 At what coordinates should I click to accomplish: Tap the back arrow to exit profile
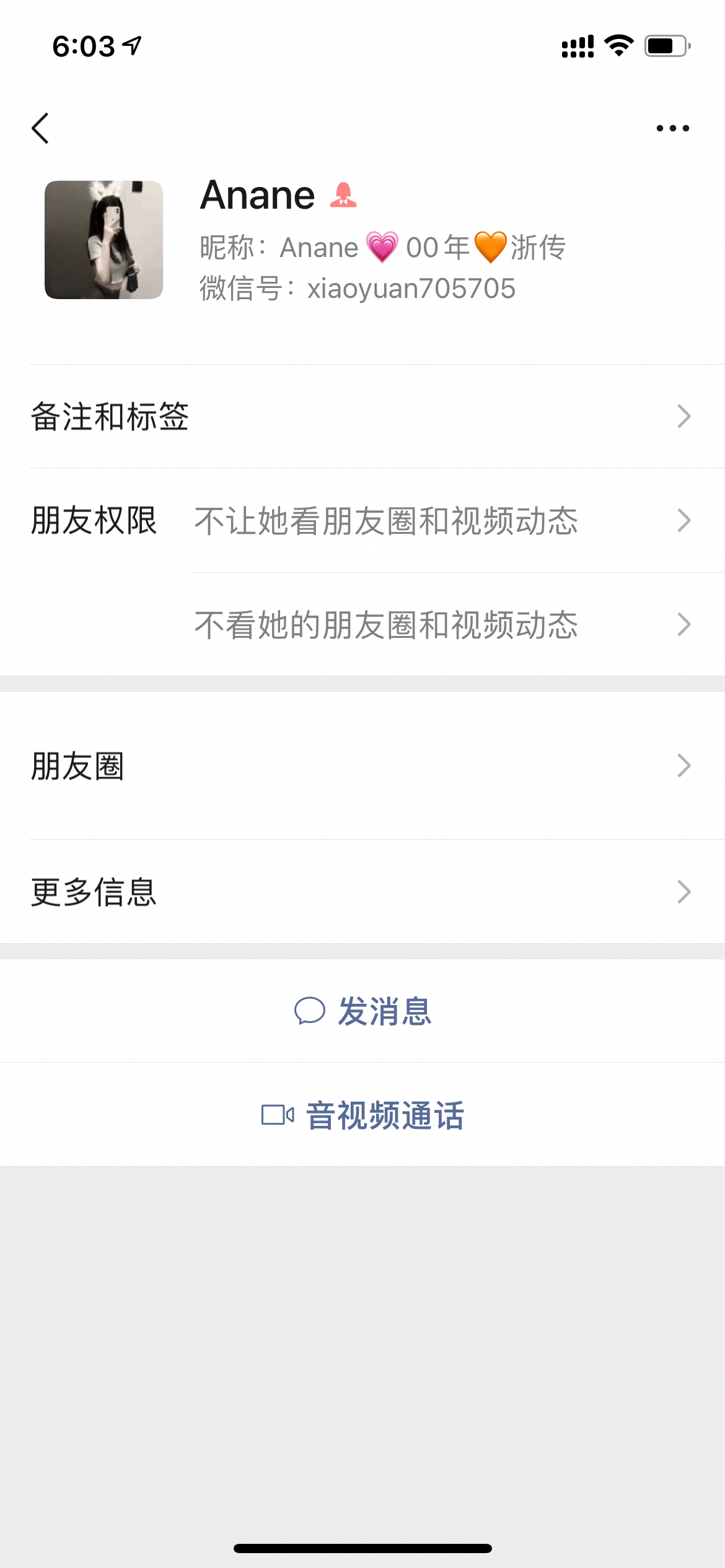pos(41,127)
